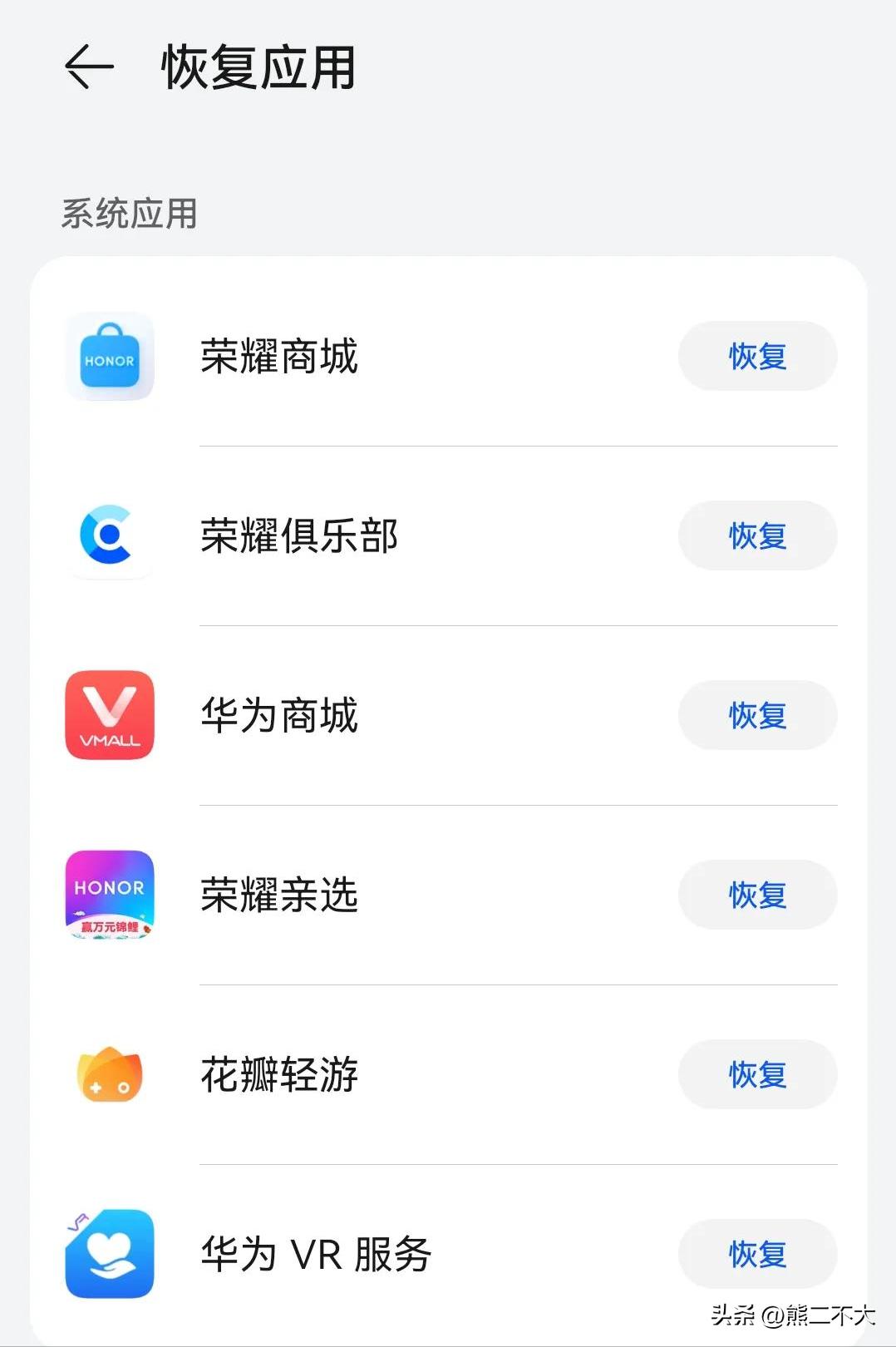The image size is (896, 1347).
Task: Restore 荣耀俱乐部 with its 恢复 button
Action: coord(757,536)
